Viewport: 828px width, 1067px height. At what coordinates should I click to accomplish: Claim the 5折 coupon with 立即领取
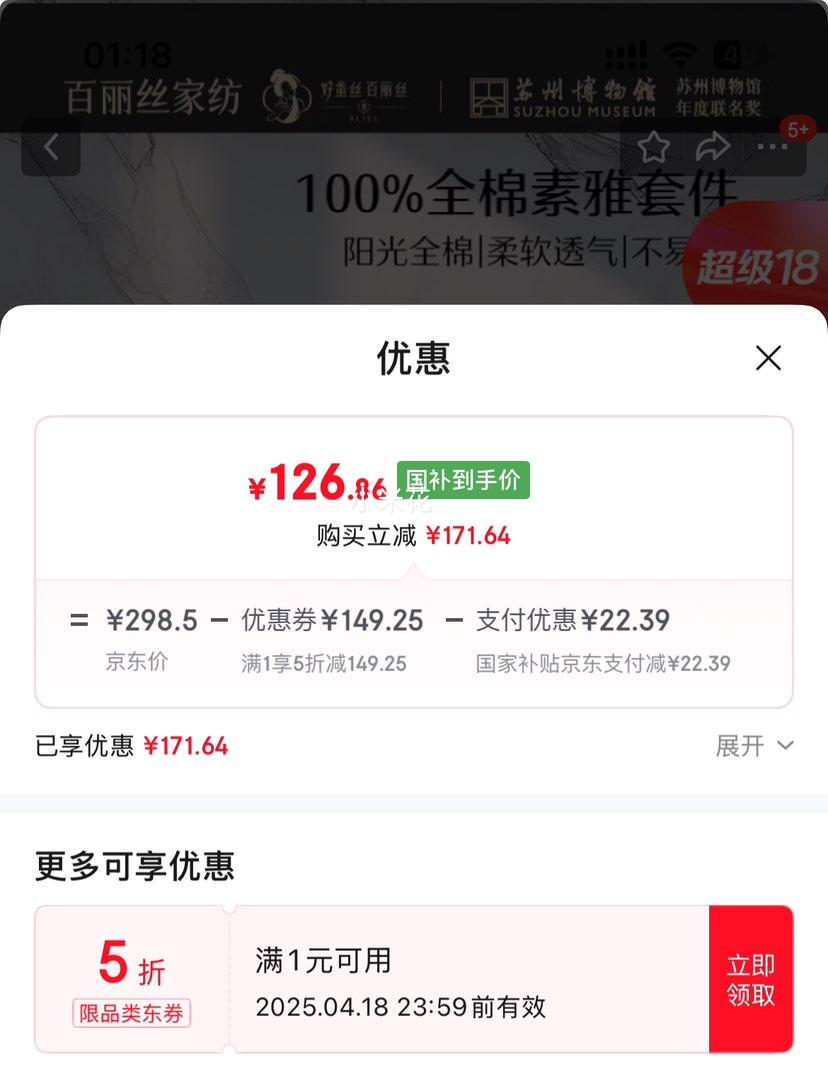pos(751,980)
